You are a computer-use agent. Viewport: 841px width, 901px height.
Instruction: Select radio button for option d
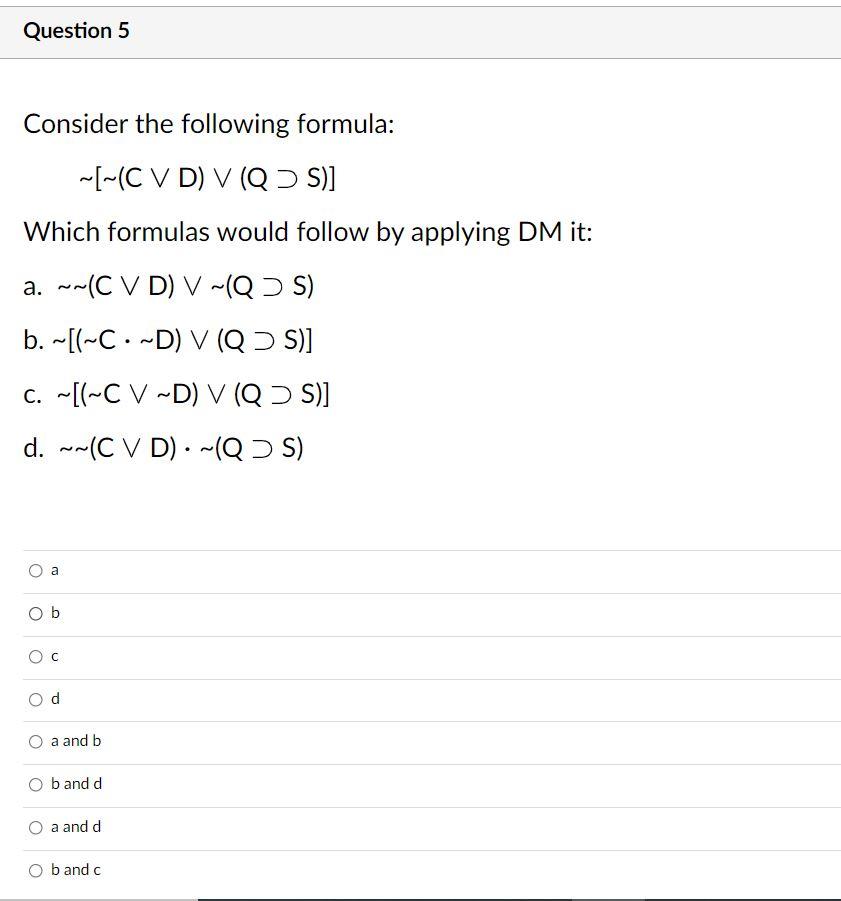(x=36, y=699)
